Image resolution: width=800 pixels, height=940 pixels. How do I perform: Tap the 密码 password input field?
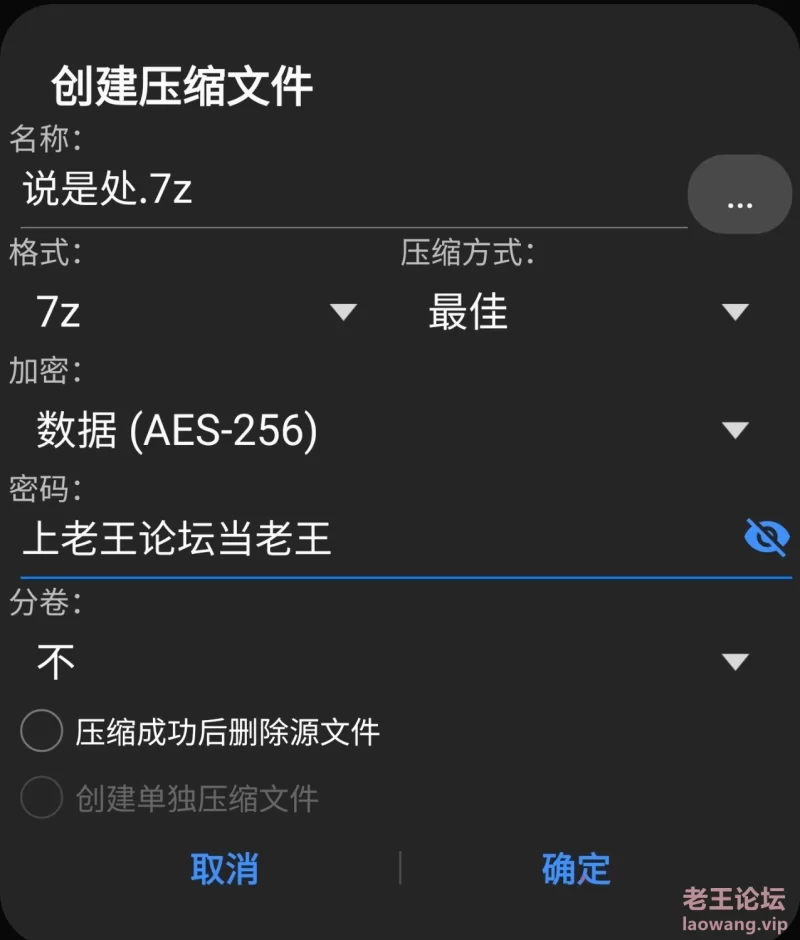coord(370,541)
